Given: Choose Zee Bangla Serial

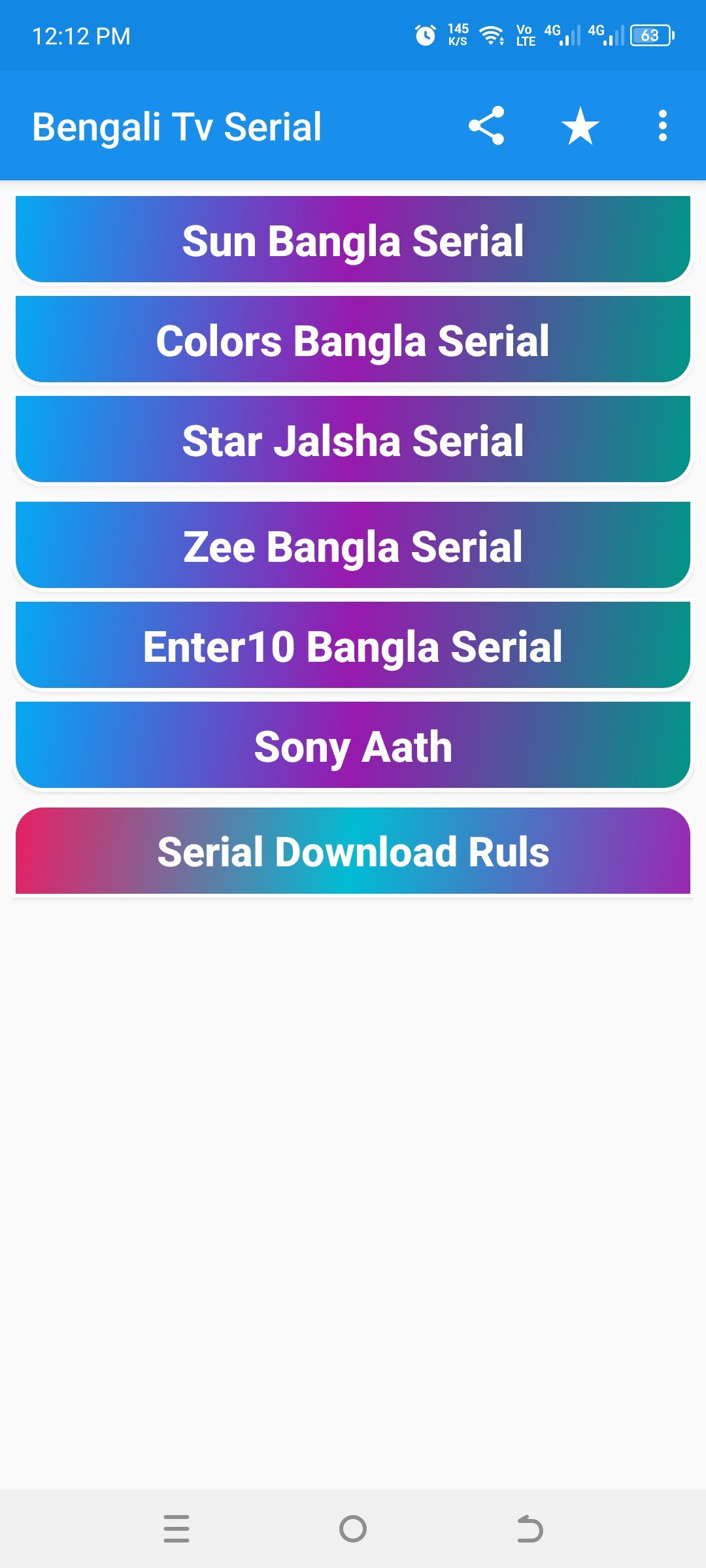Looking at the screenshot, I should click(x=353, y=546).
